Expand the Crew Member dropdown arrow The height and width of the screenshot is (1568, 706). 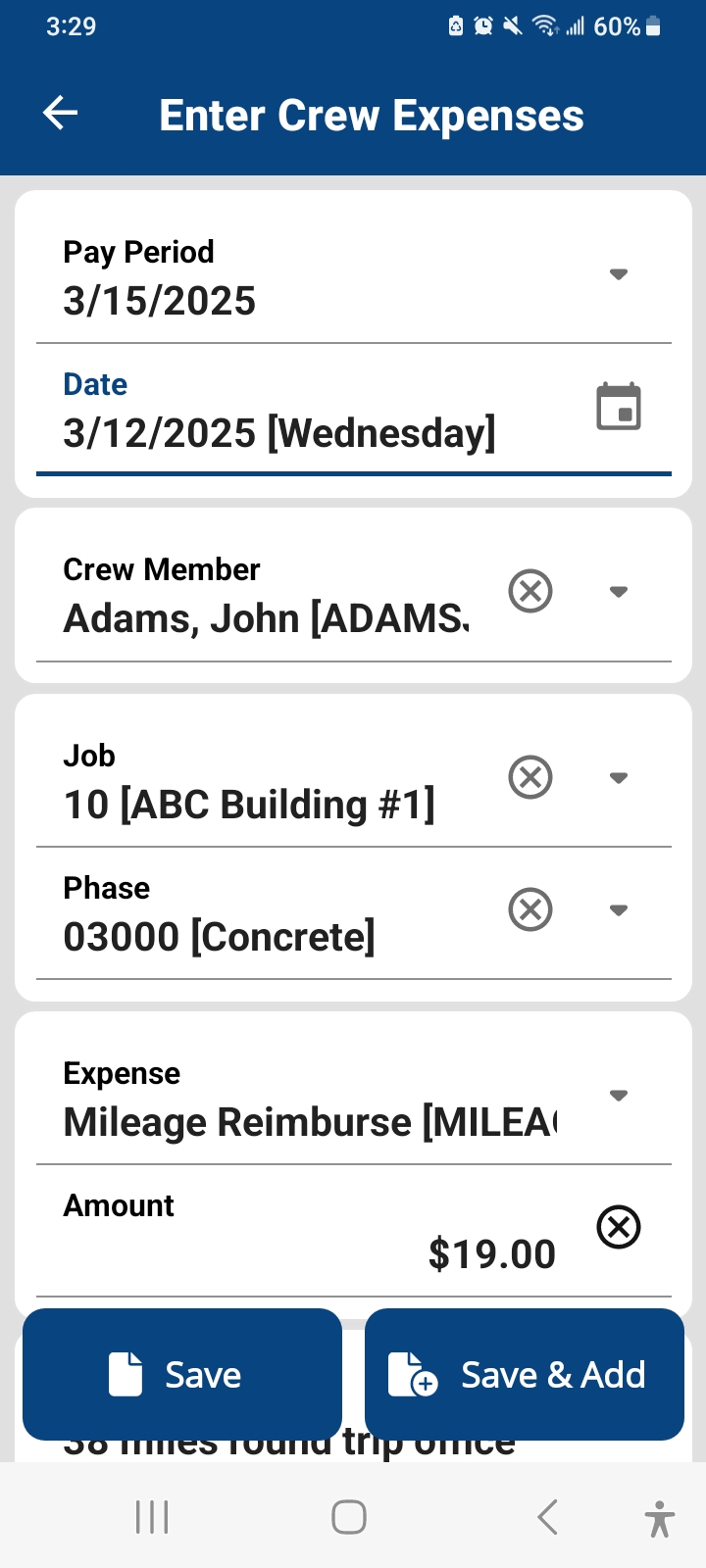pos(619,592)
